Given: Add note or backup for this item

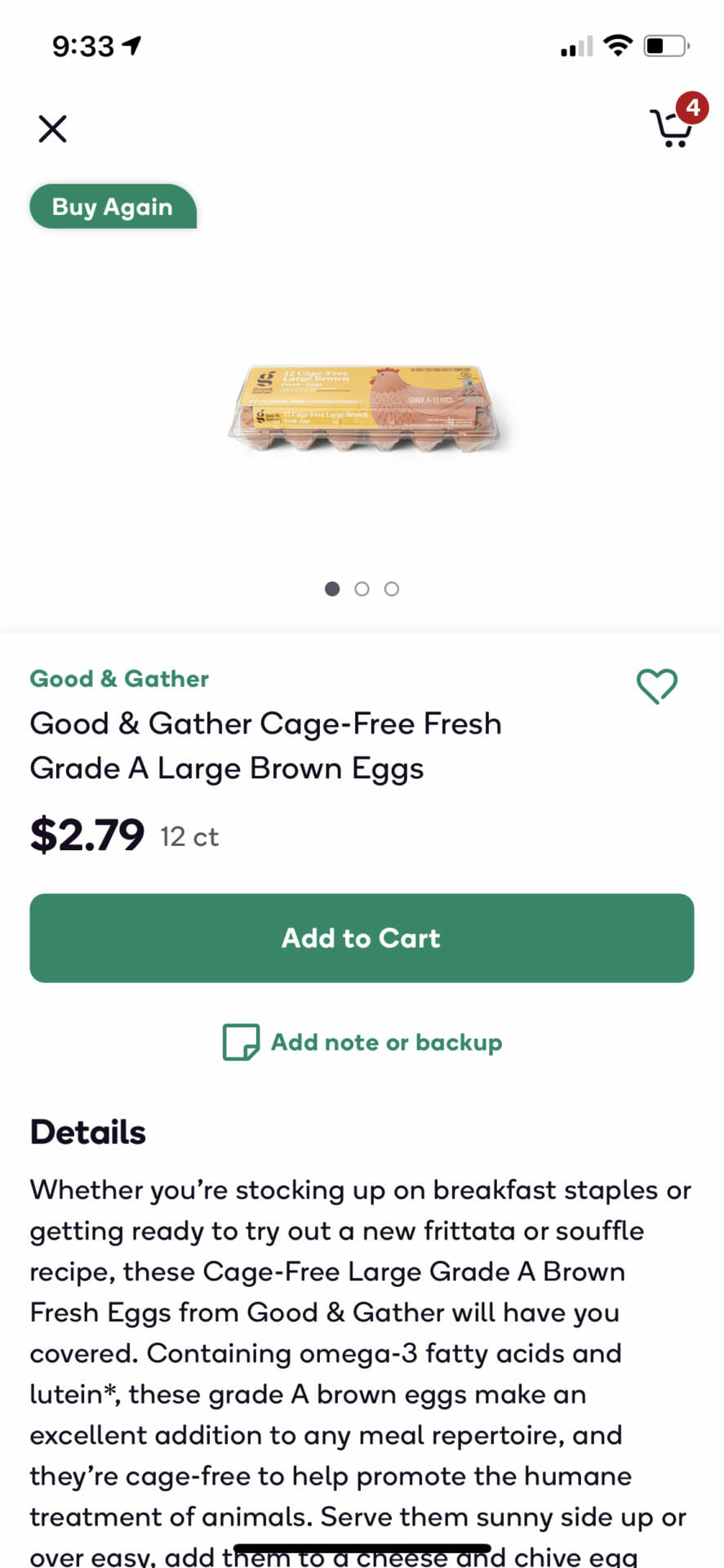Looking at the screenshot, I should 362,1042.
